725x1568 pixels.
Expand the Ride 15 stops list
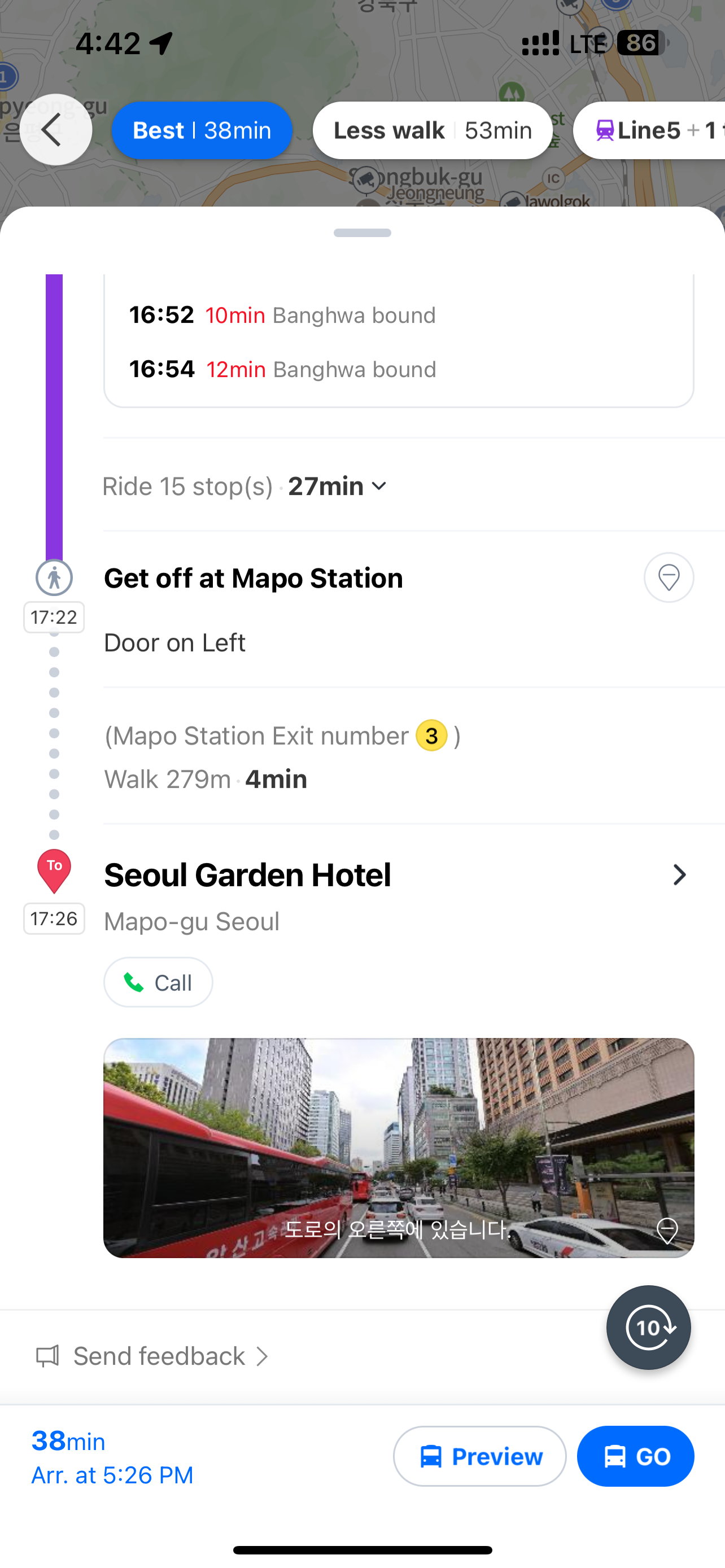click(338, 487)
